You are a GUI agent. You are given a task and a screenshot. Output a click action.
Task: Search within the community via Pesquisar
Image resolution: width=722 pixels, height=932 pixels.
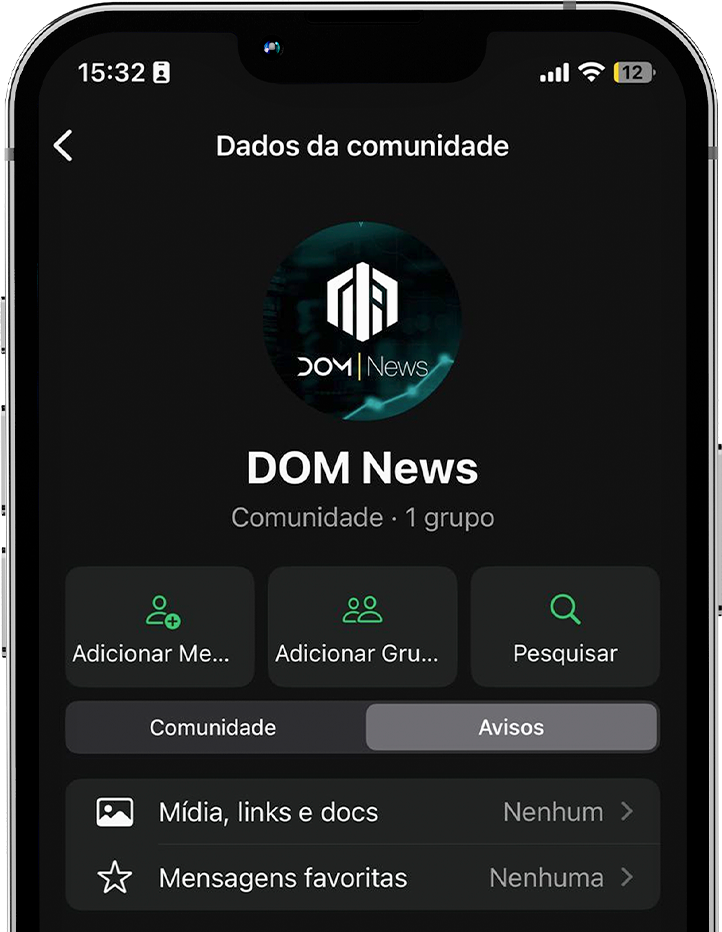tap(565, 627)
